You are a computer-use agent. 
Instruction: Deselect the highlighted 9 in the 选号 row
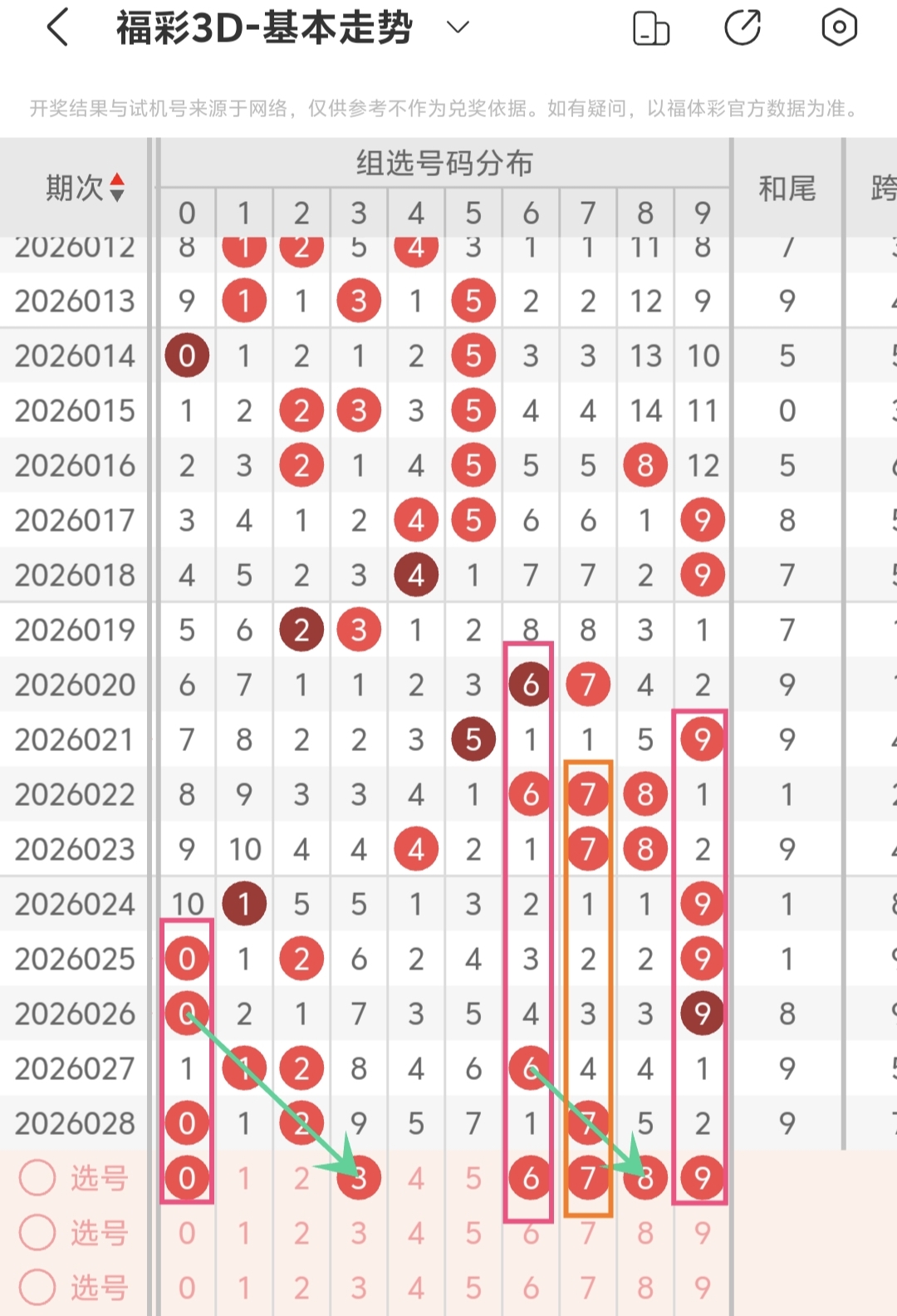click(x=703, y=1177)
